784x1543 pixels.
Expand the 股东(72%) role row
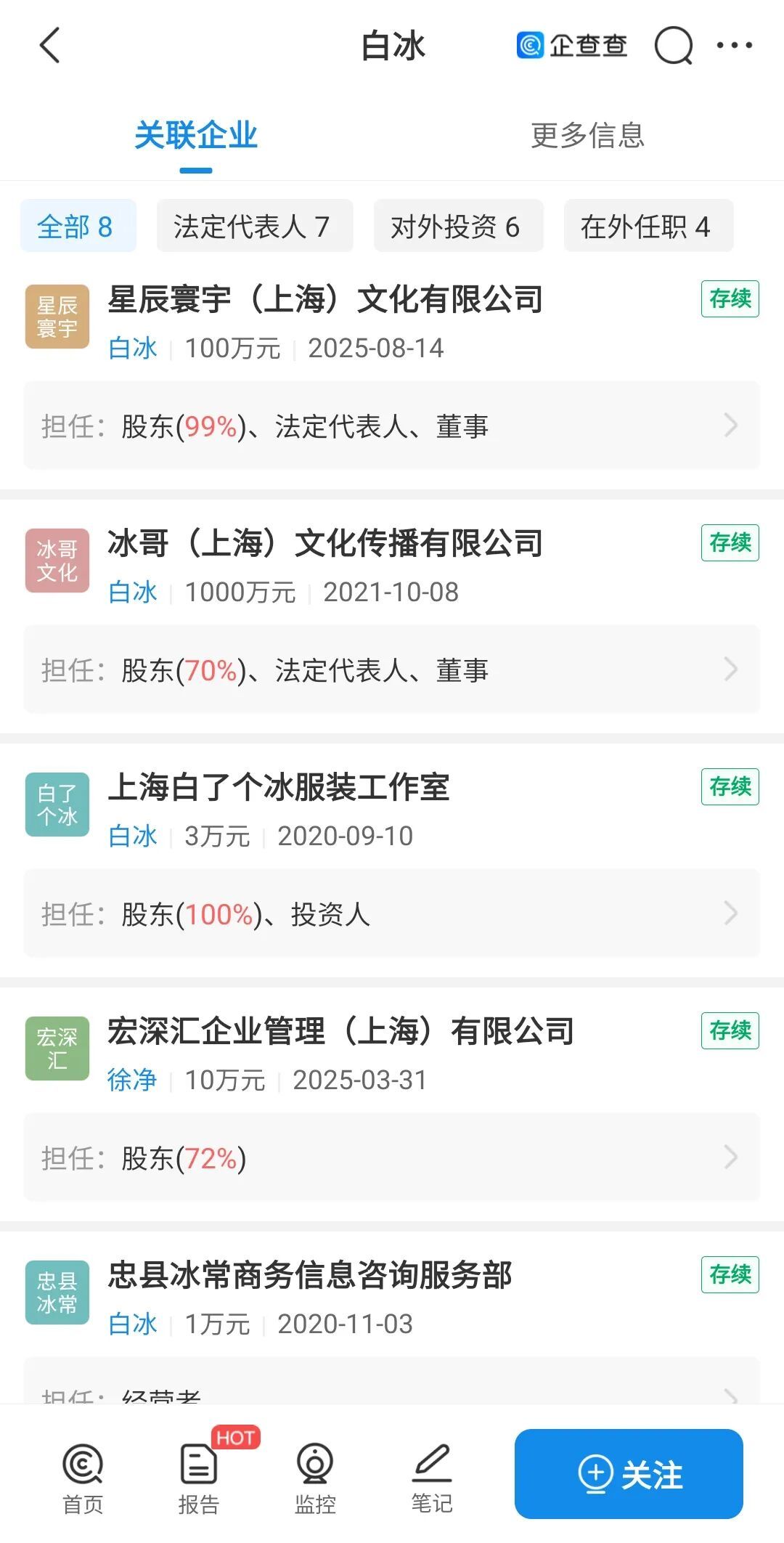(x=392, y=1157)
